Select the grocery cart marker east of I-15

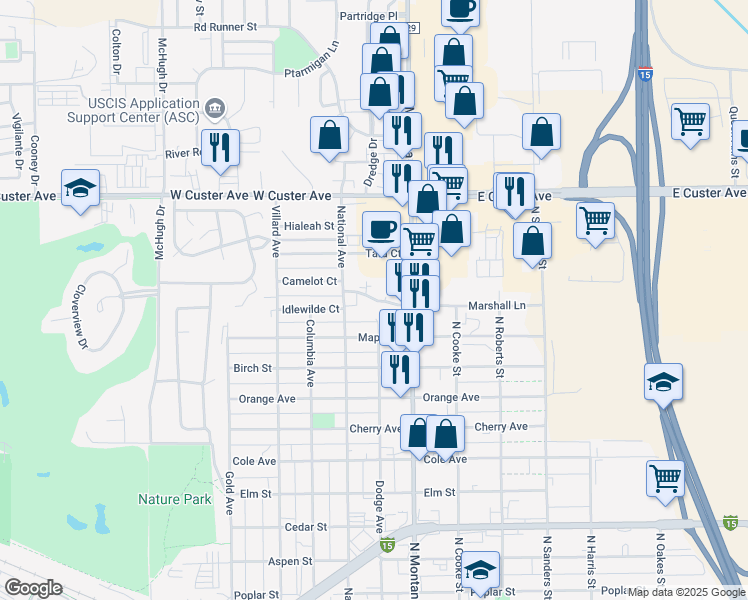691,125
